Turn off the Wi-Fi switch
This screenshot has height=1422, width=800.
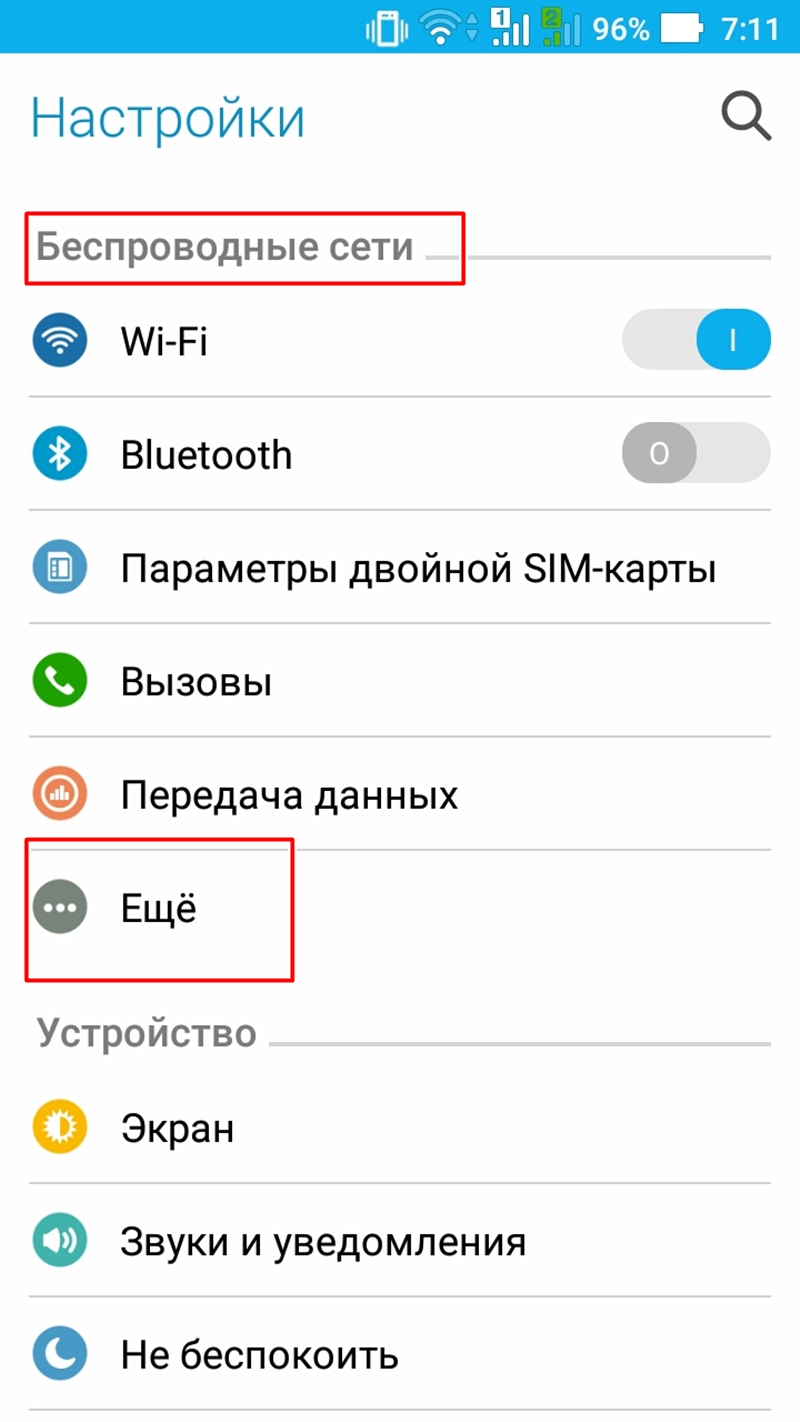(696, 340)
